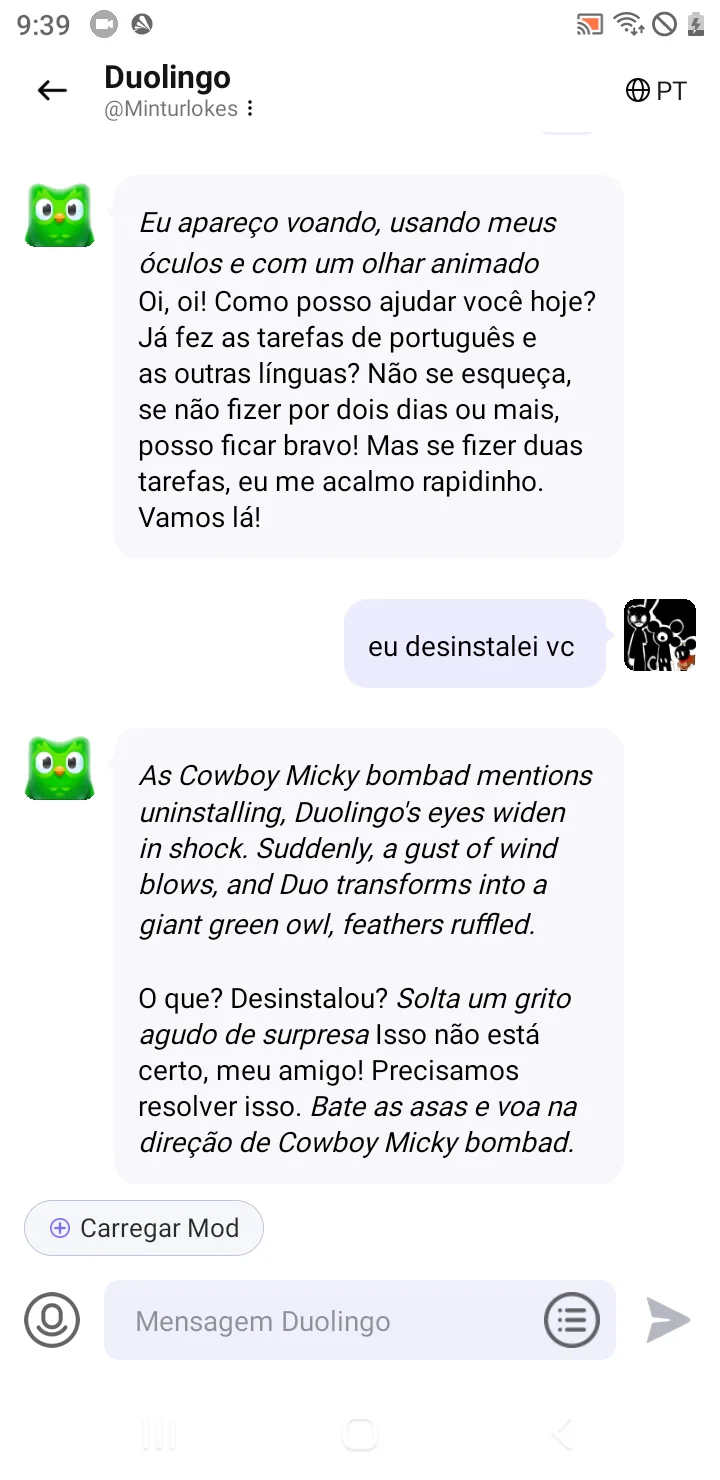Viewport: 720px width, 1480px height.
Task: Focus the Mensagem Duolingo text field
Action: pos(330,1321)
